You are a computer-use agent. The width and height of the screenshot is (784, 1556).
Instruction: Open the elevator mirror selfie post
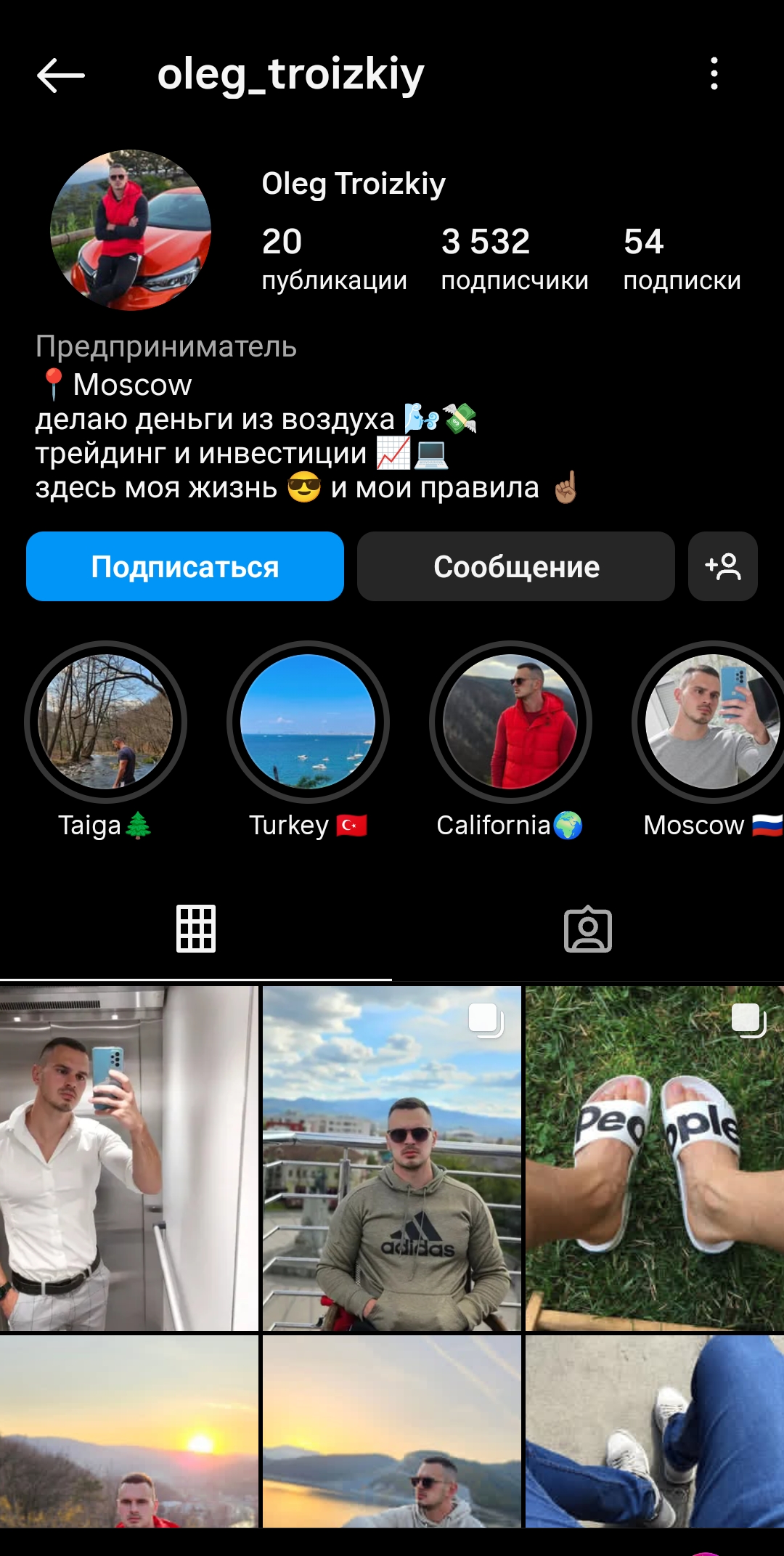pos(129,1158)
